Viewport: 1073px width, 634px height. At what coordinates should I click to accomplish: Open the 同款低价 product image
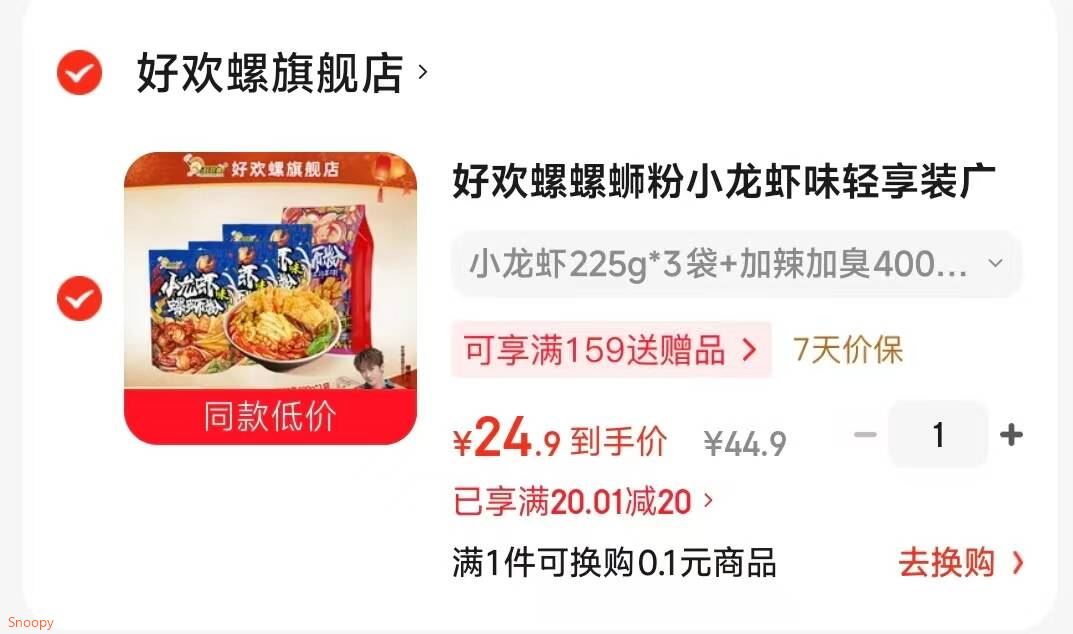point(270,299)
